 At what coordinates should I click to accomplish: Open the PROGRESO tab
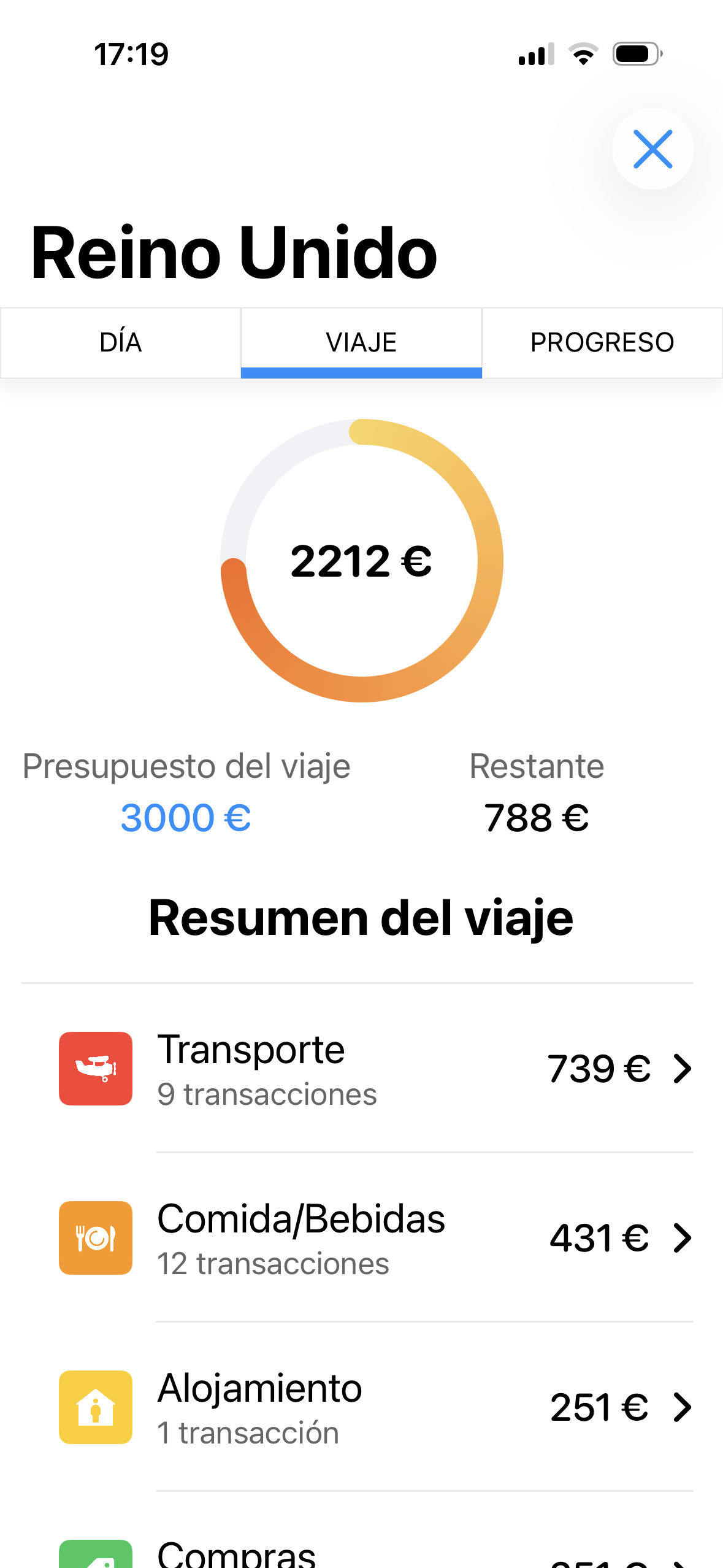[x=602, y=342]
